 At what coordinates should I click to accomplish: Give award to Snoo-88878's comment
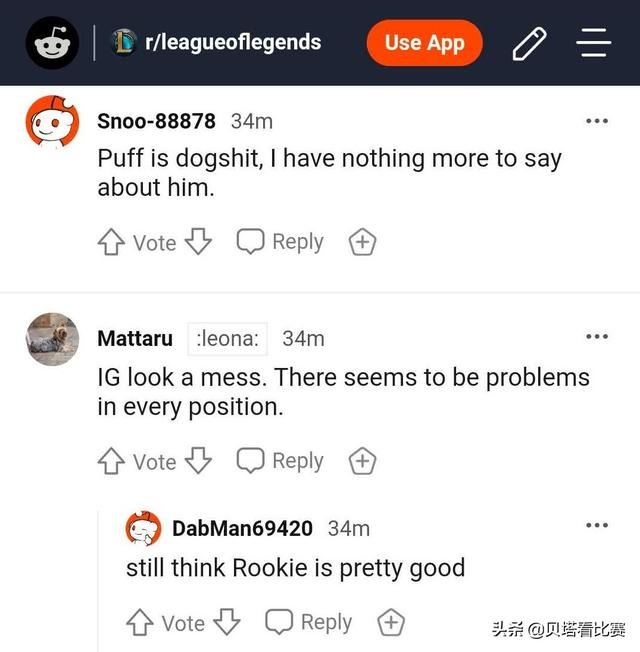362,242
